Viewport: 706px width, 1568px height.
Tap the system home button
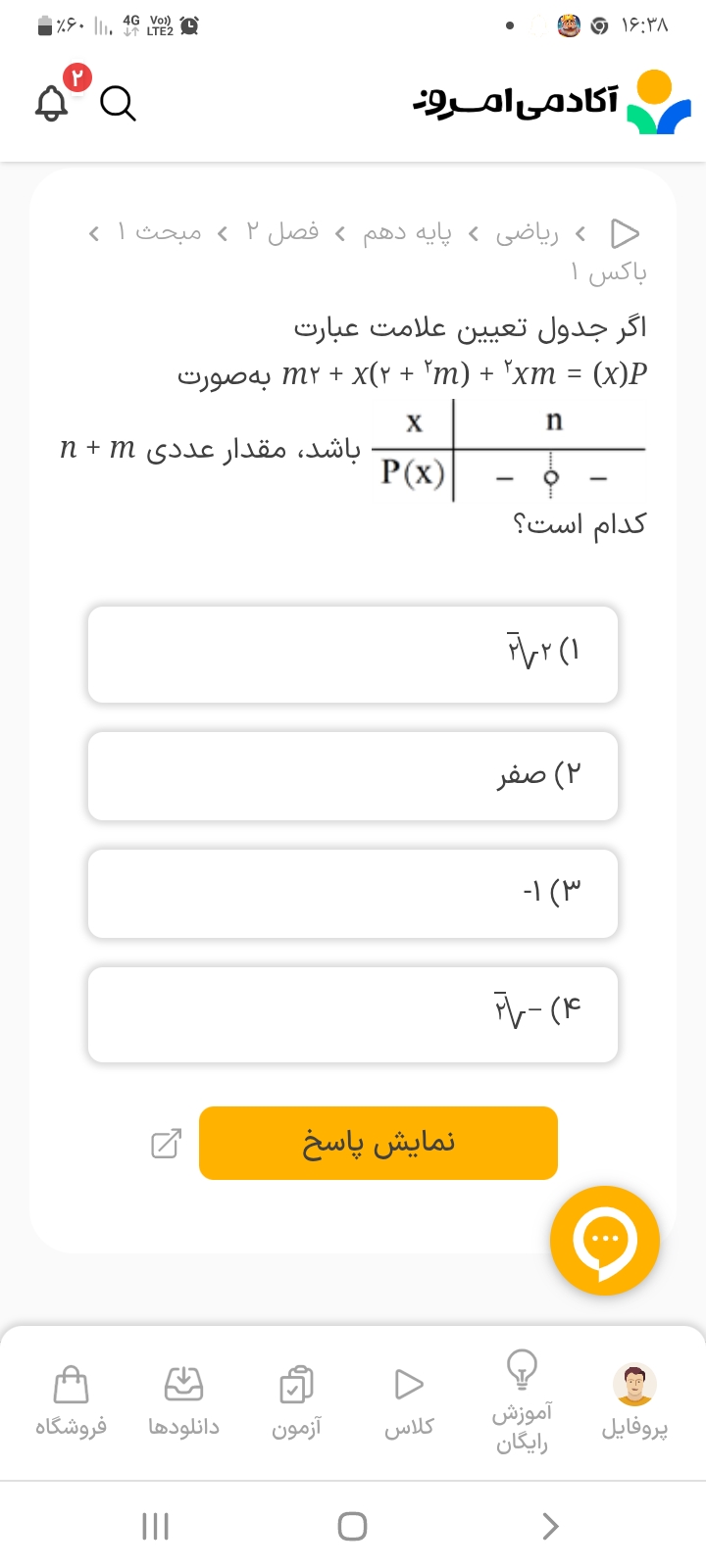pyautogui.click(x=352, y=1526)
